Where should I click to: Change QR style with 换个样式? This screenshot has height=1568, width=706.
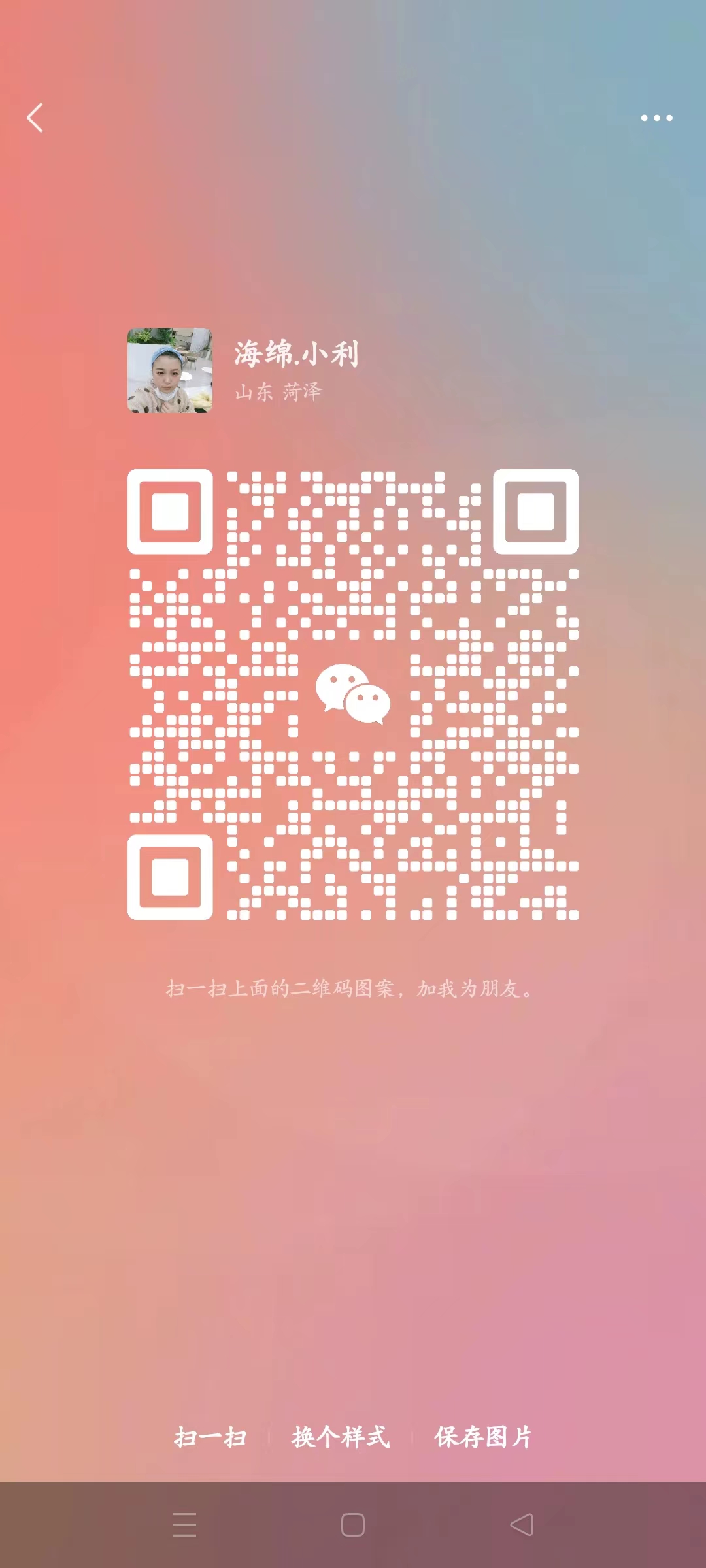pos(341,1437)
